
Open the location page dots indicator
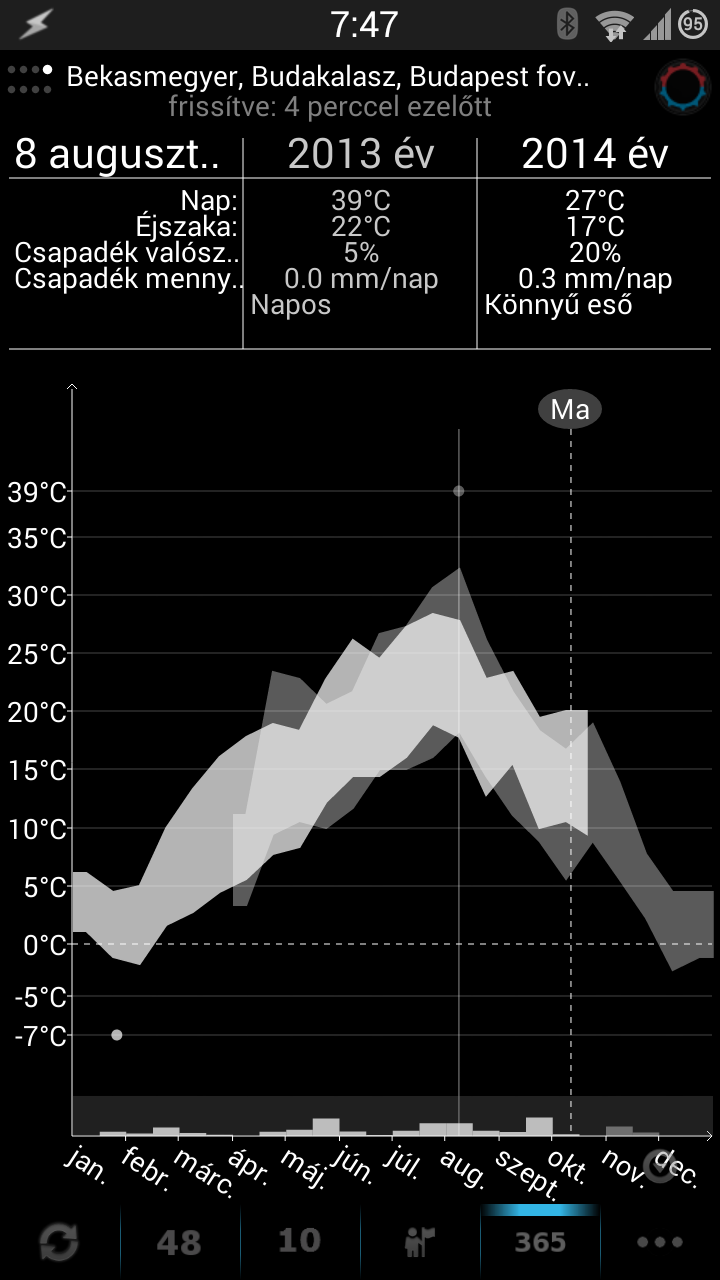[30, 79]
